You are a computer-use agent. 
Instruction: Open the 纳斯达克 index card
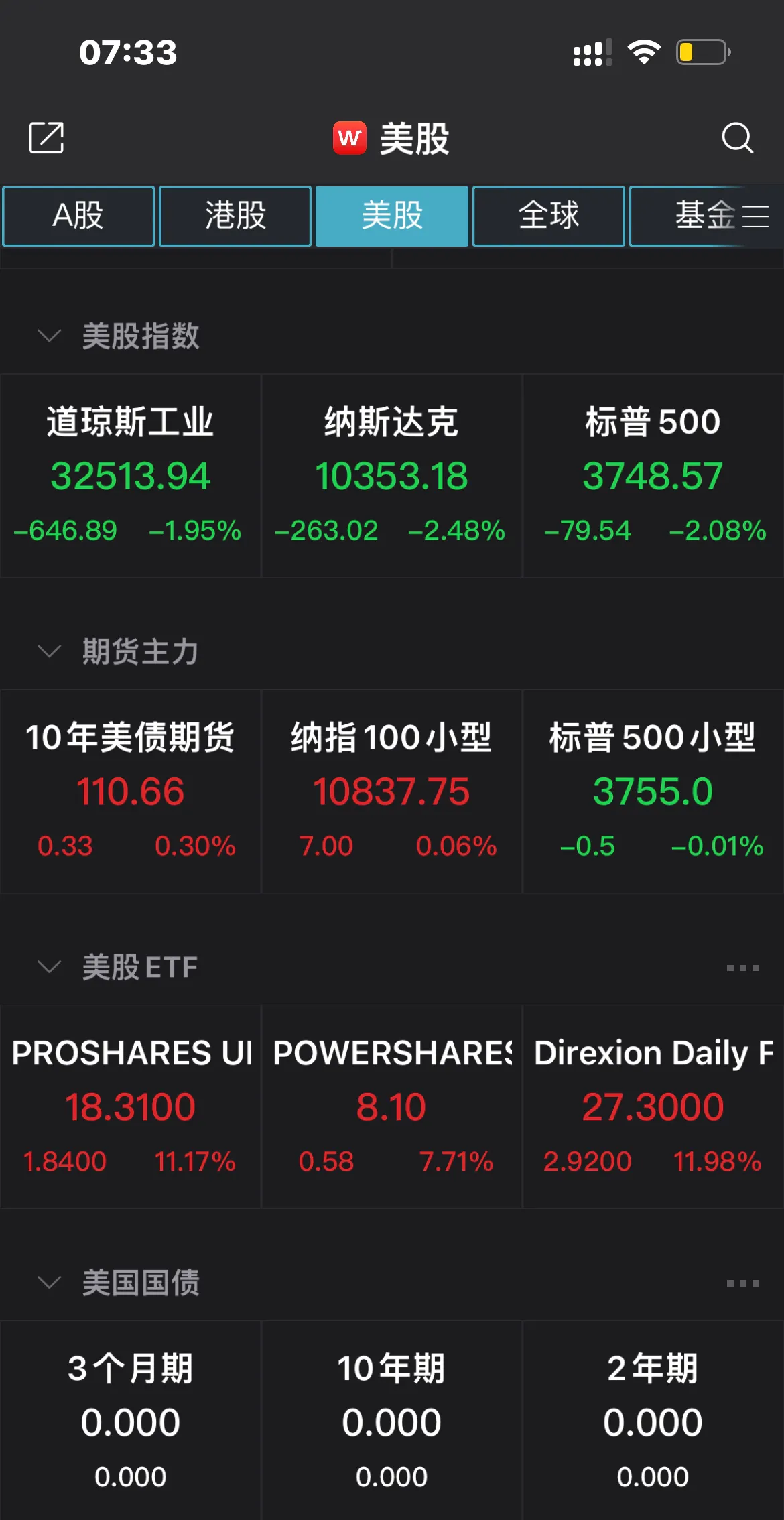pos(391,476)
